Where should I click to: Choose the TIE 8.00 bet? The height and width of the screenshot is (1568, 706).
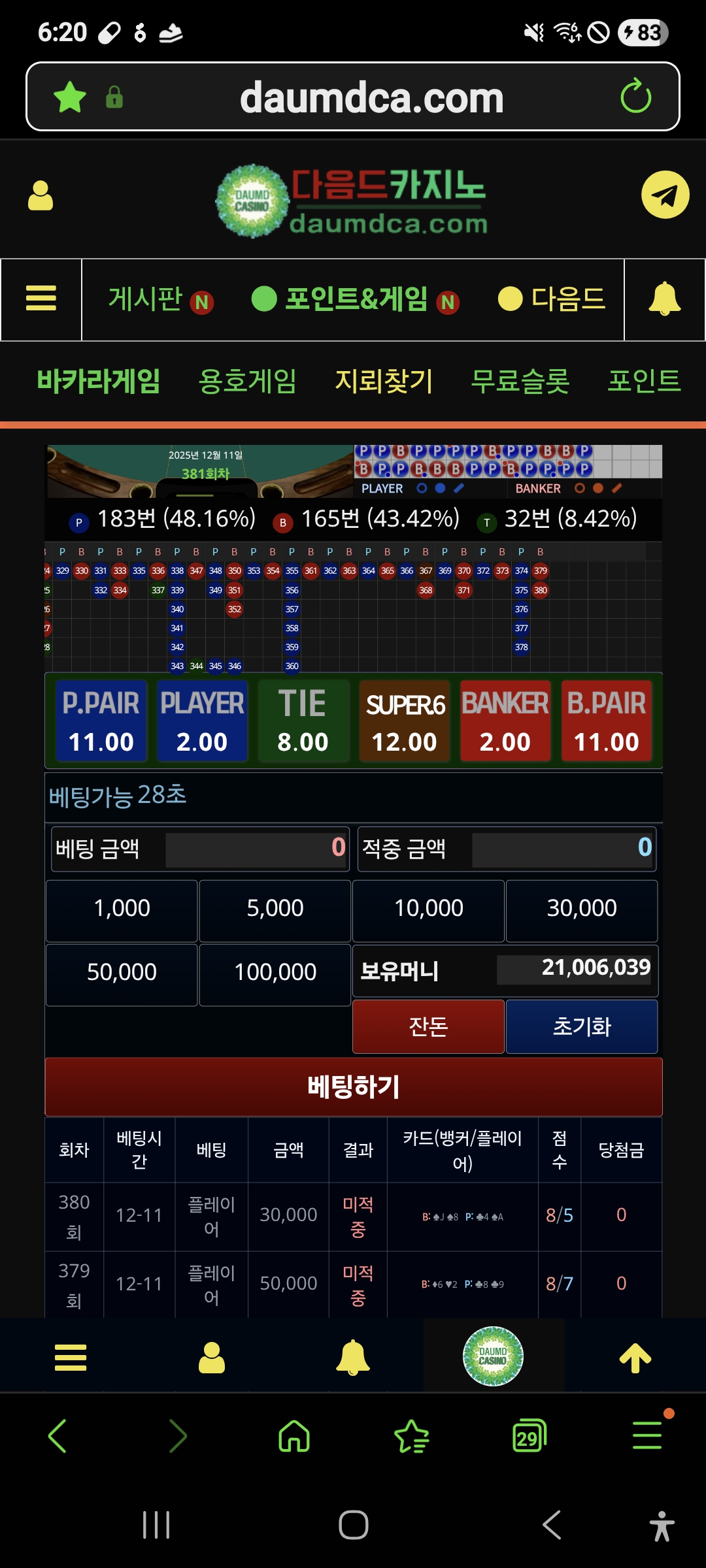click(303, 721)
